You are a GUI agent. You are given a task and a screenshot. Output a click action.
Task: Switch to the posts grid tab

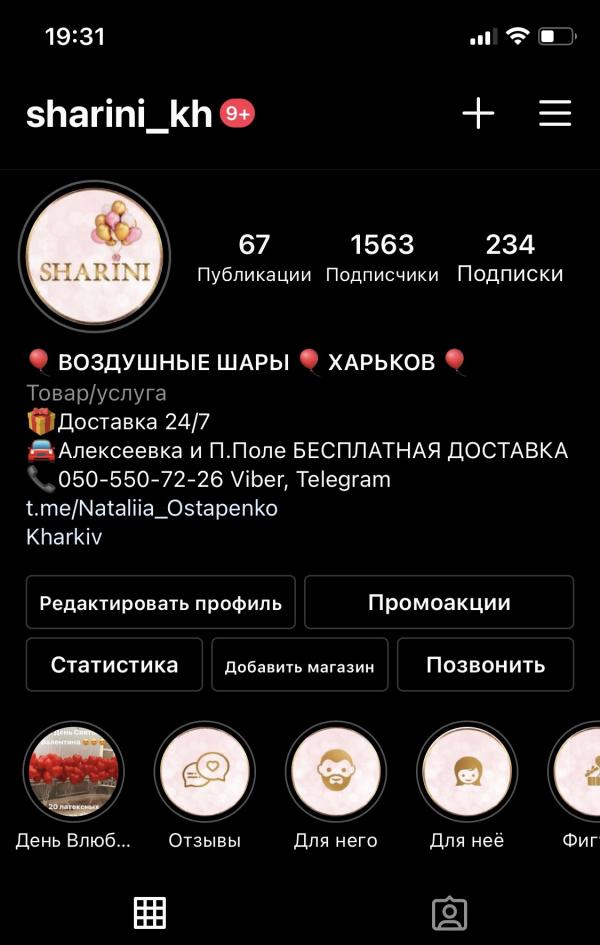(149, 912)
